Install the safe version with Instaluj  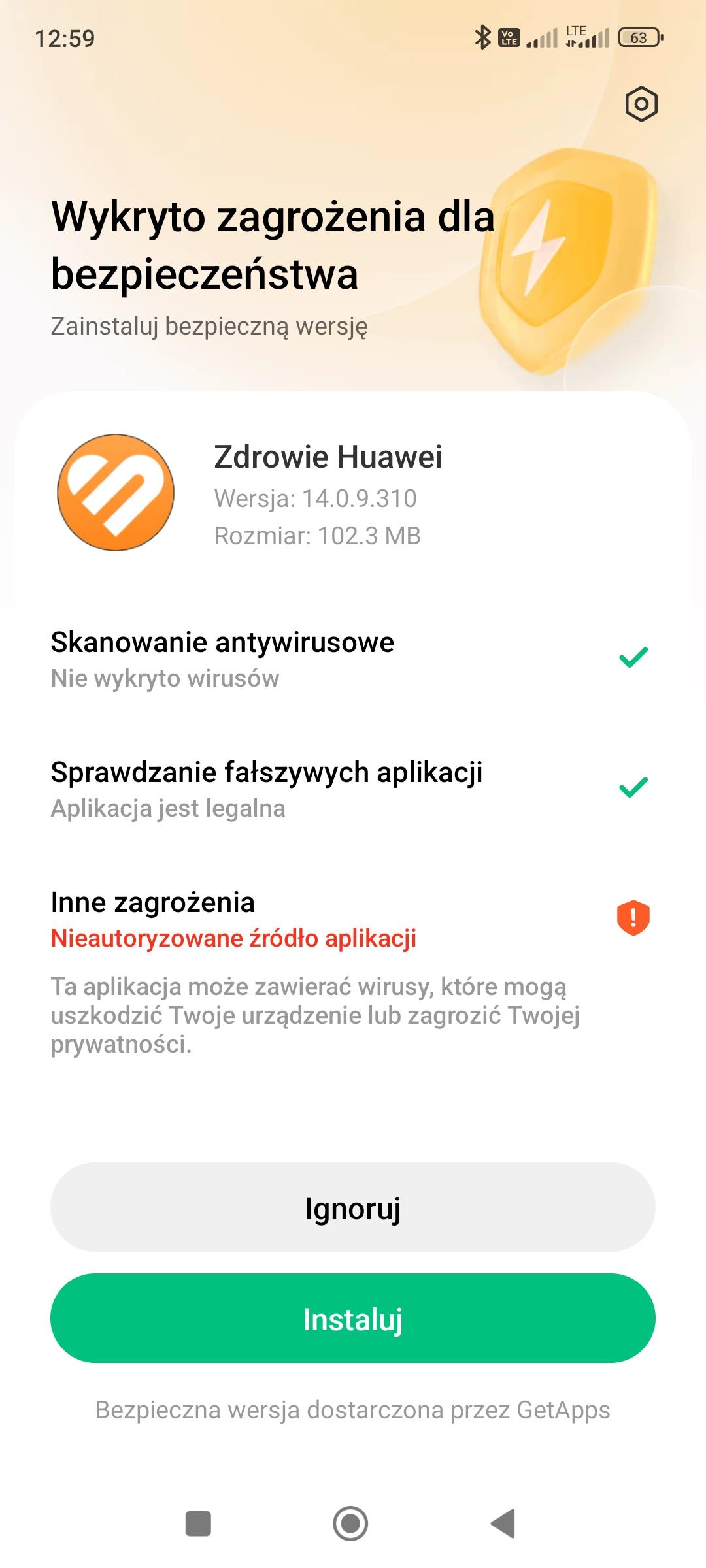(x=353, y=1318)
